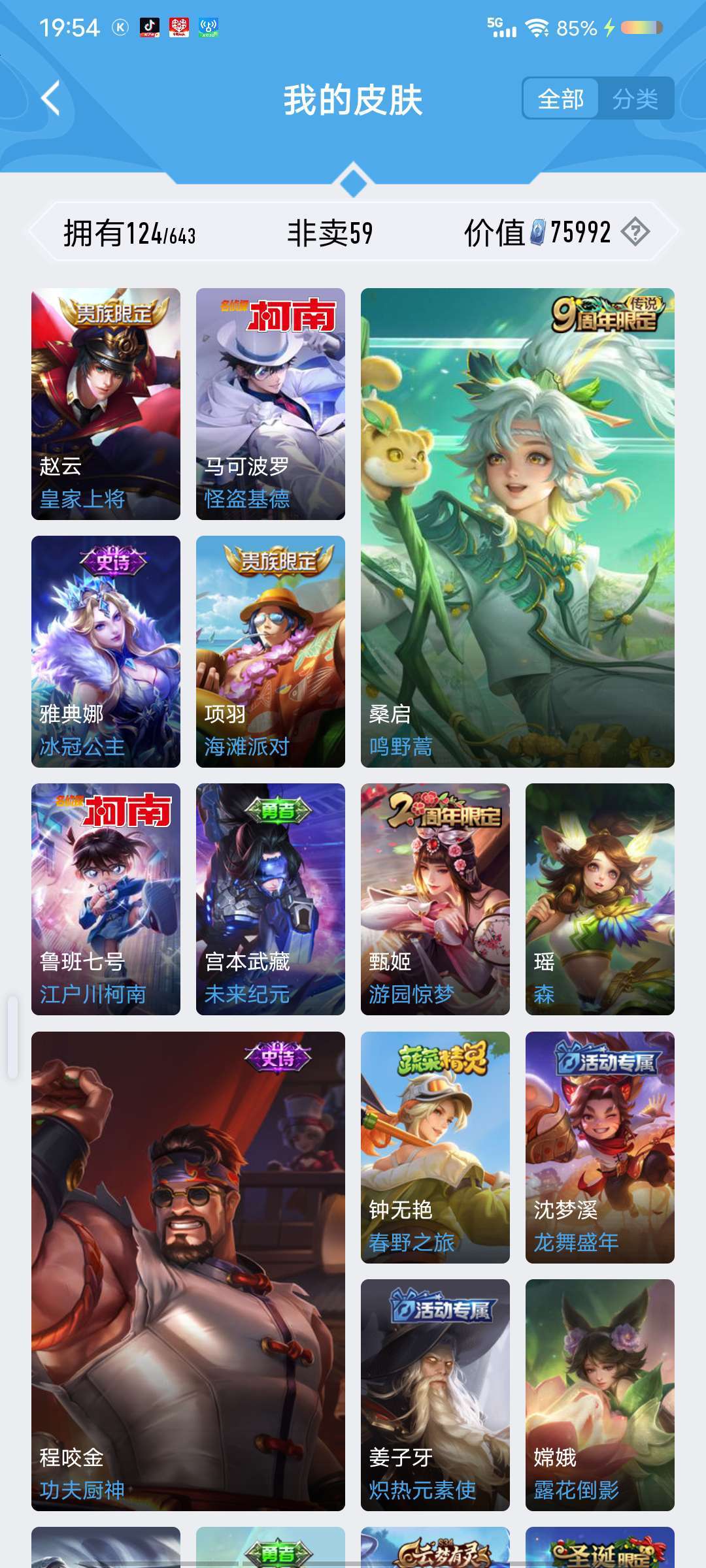View 钟无艳 春野之旅 skin

click(x=435, y=1147)
